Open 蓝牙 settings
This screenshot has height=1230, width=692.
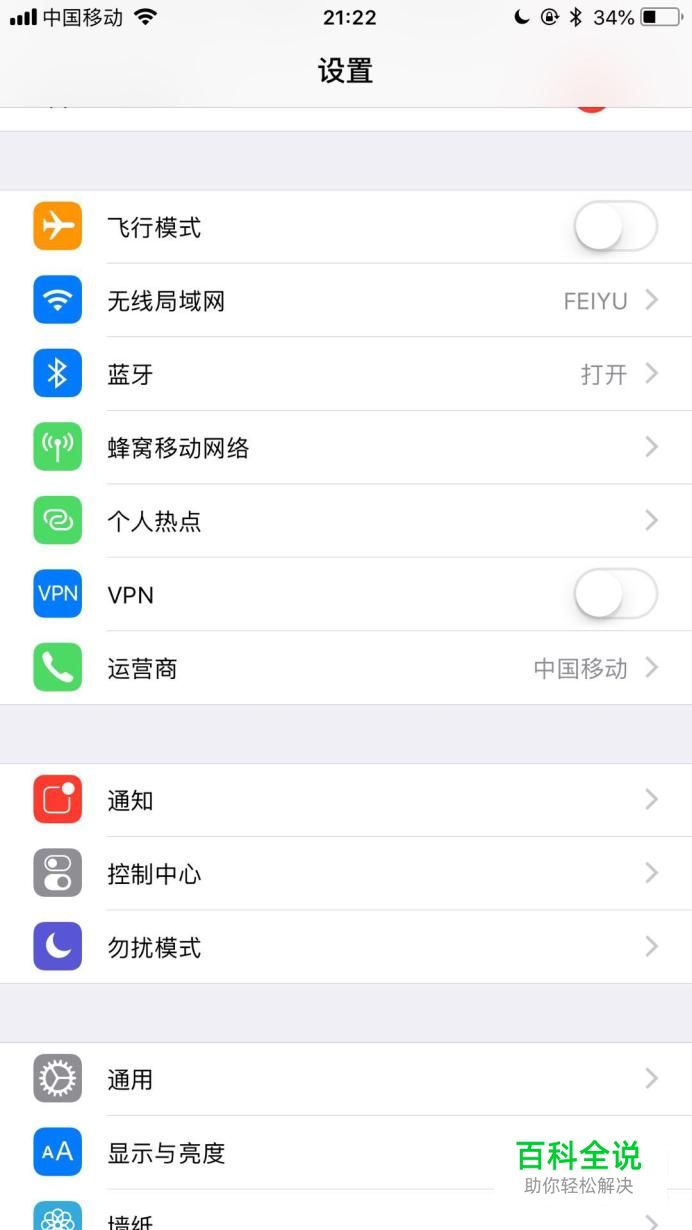pyautogui.click(x=346, y=374)
